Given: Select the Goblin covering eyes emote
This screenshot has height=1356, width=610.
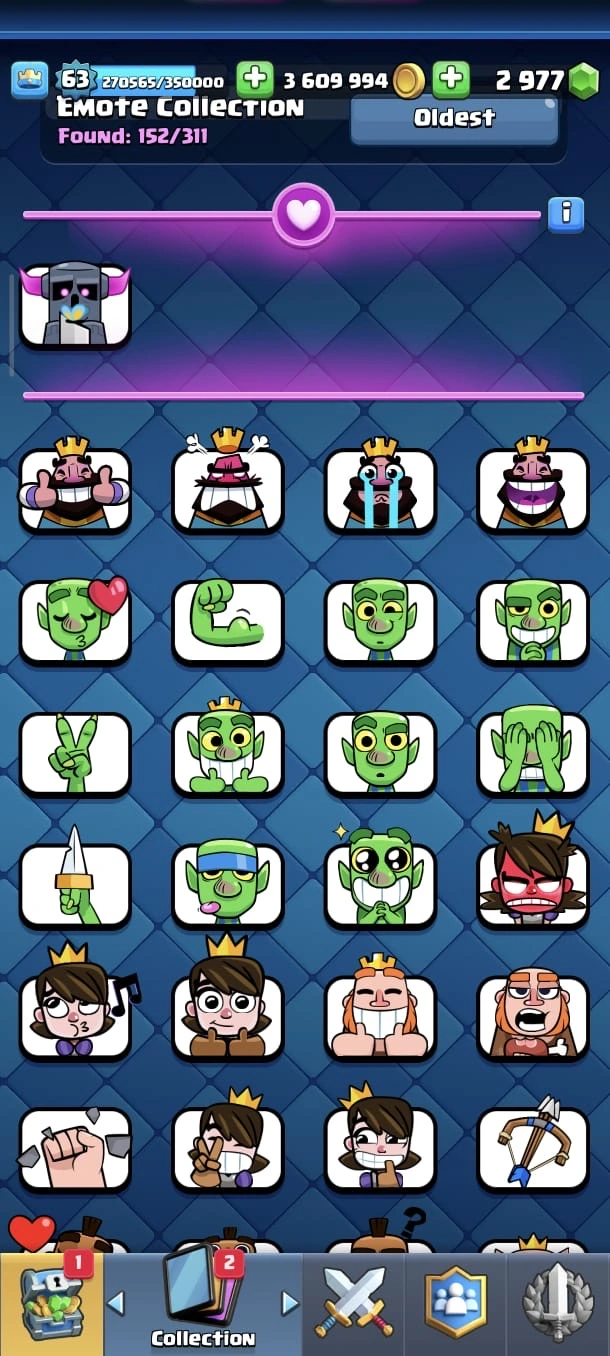Looking at the screenshot, I should pyautogui.click(x=533, y=754).
